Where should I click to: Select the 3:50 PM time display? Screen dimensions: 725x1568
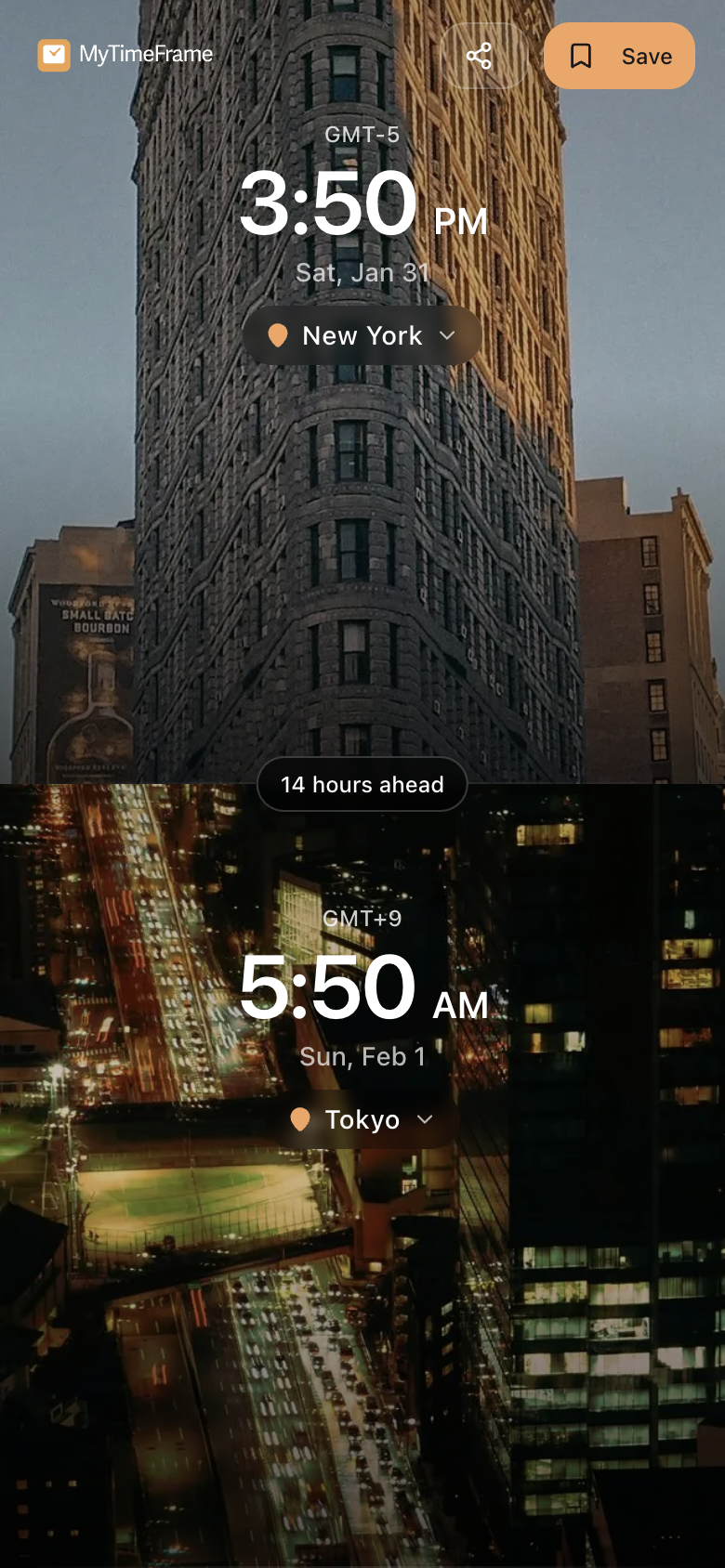pyautogui.click(x=362, y=206)
